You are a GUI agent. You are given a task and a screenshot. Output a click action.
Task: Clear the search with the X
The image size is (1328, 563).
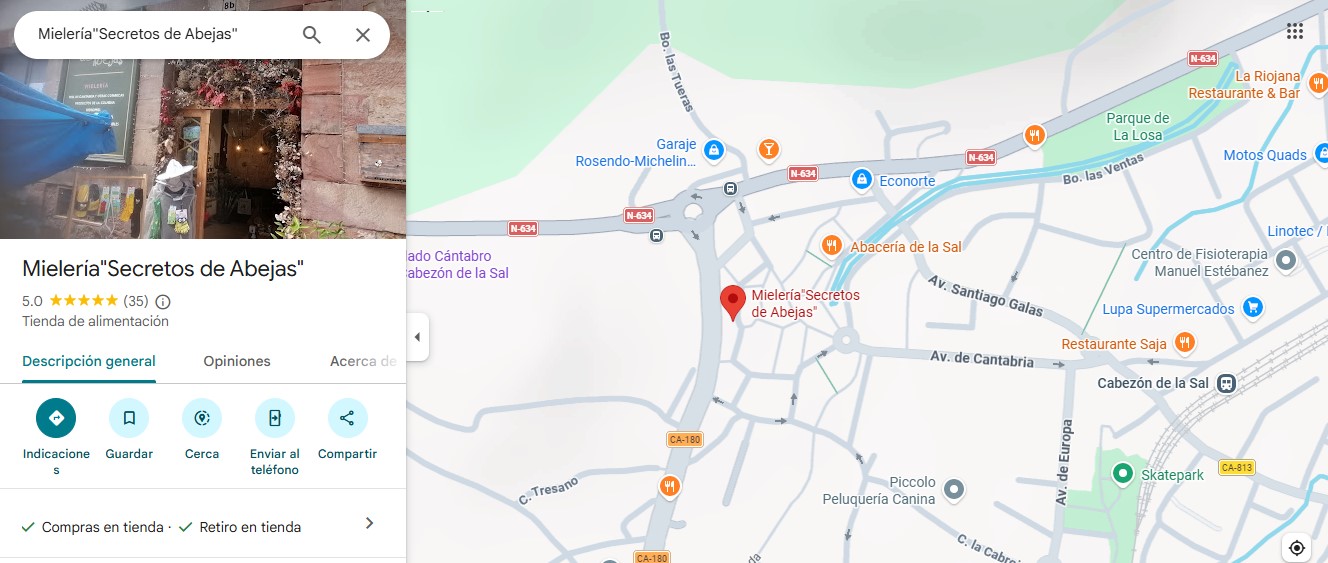pyautogui.click(x=363, y=35)
